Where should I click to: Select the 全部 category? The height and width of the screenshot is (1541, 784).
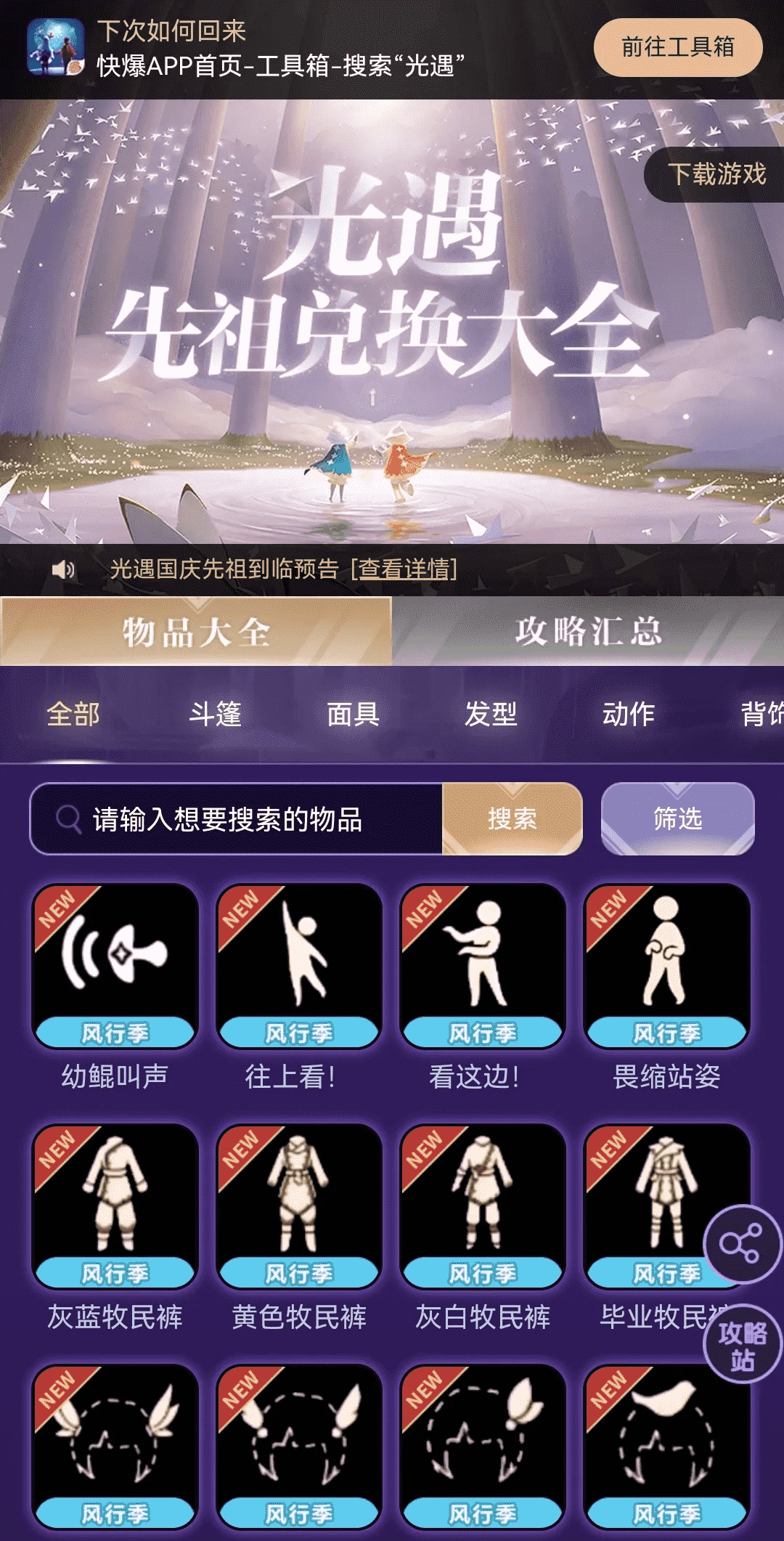pos(73,714)
